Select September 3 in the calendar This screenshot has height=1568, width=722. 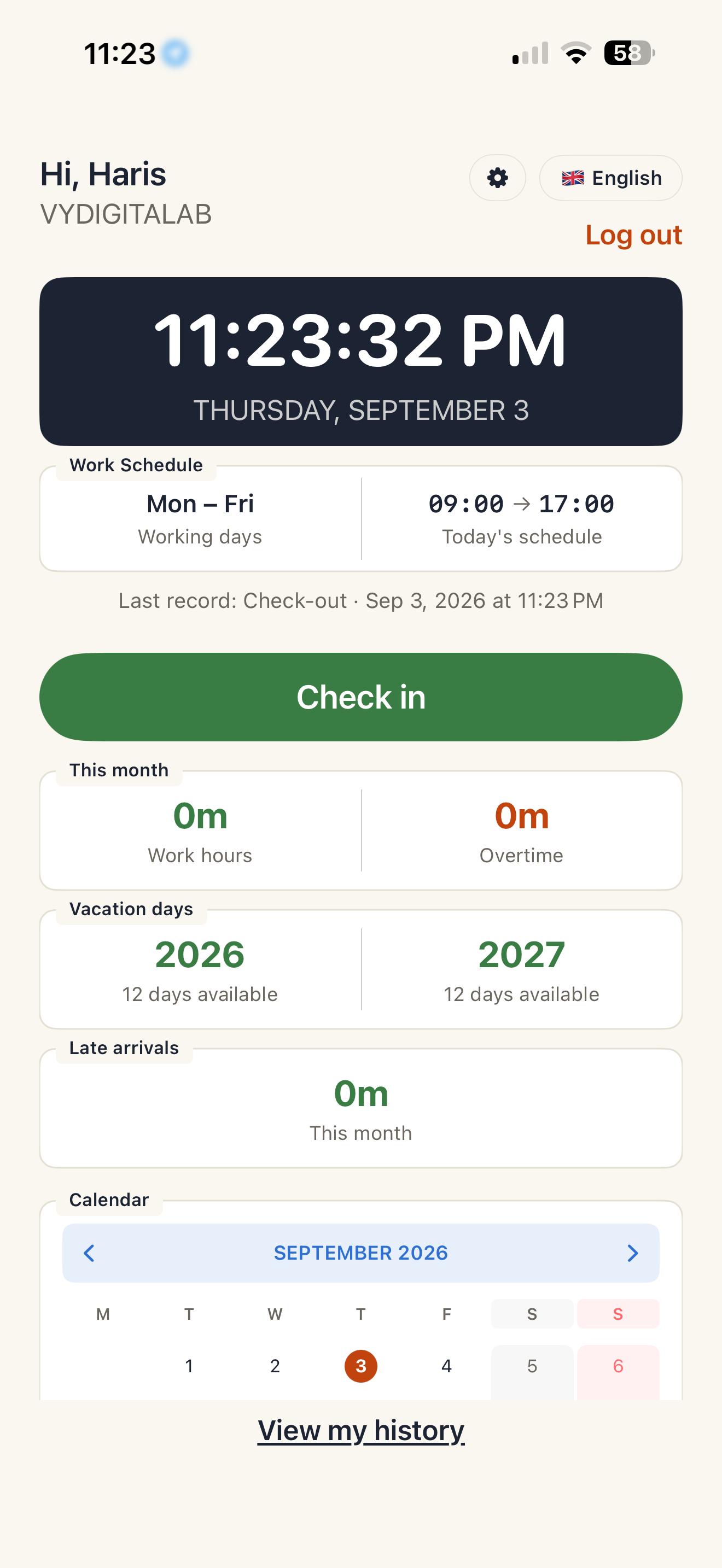pyautogui.click(x=361, y=1366)
